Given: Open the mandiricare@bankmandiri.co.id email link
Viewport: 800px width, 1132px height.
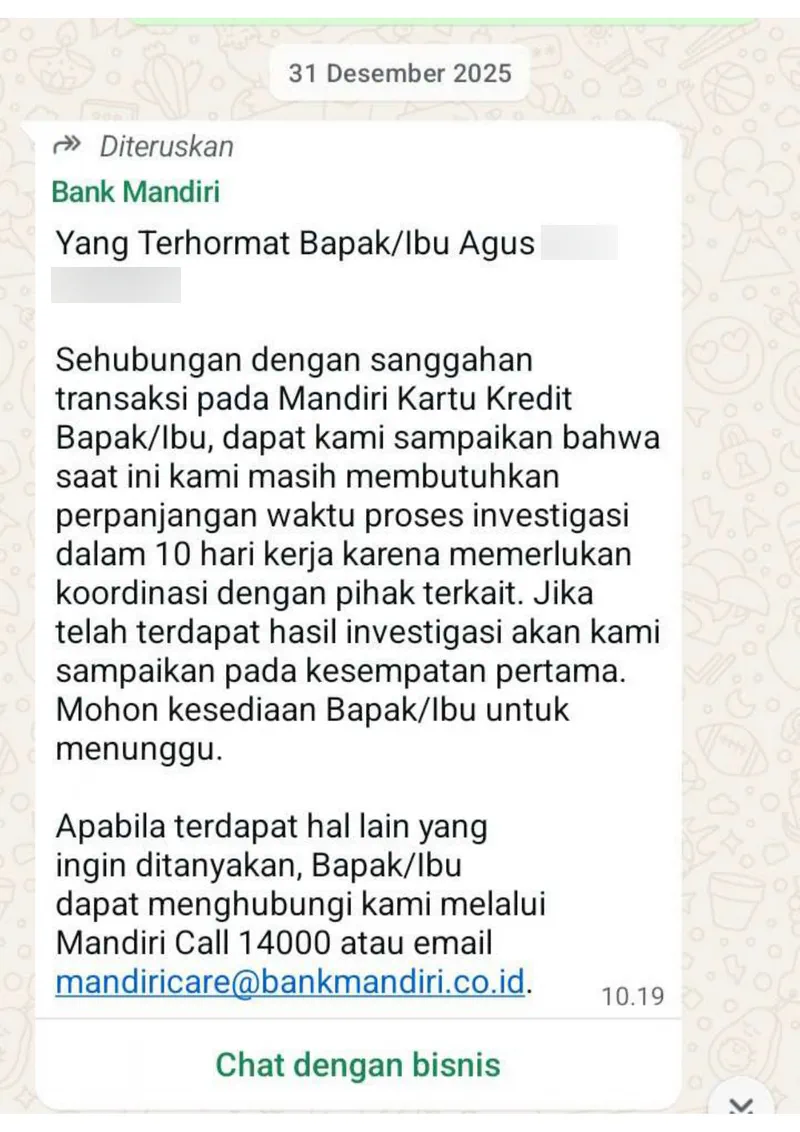Looking at the screenshot, I should pyautogui.click(x=290, y=982).
